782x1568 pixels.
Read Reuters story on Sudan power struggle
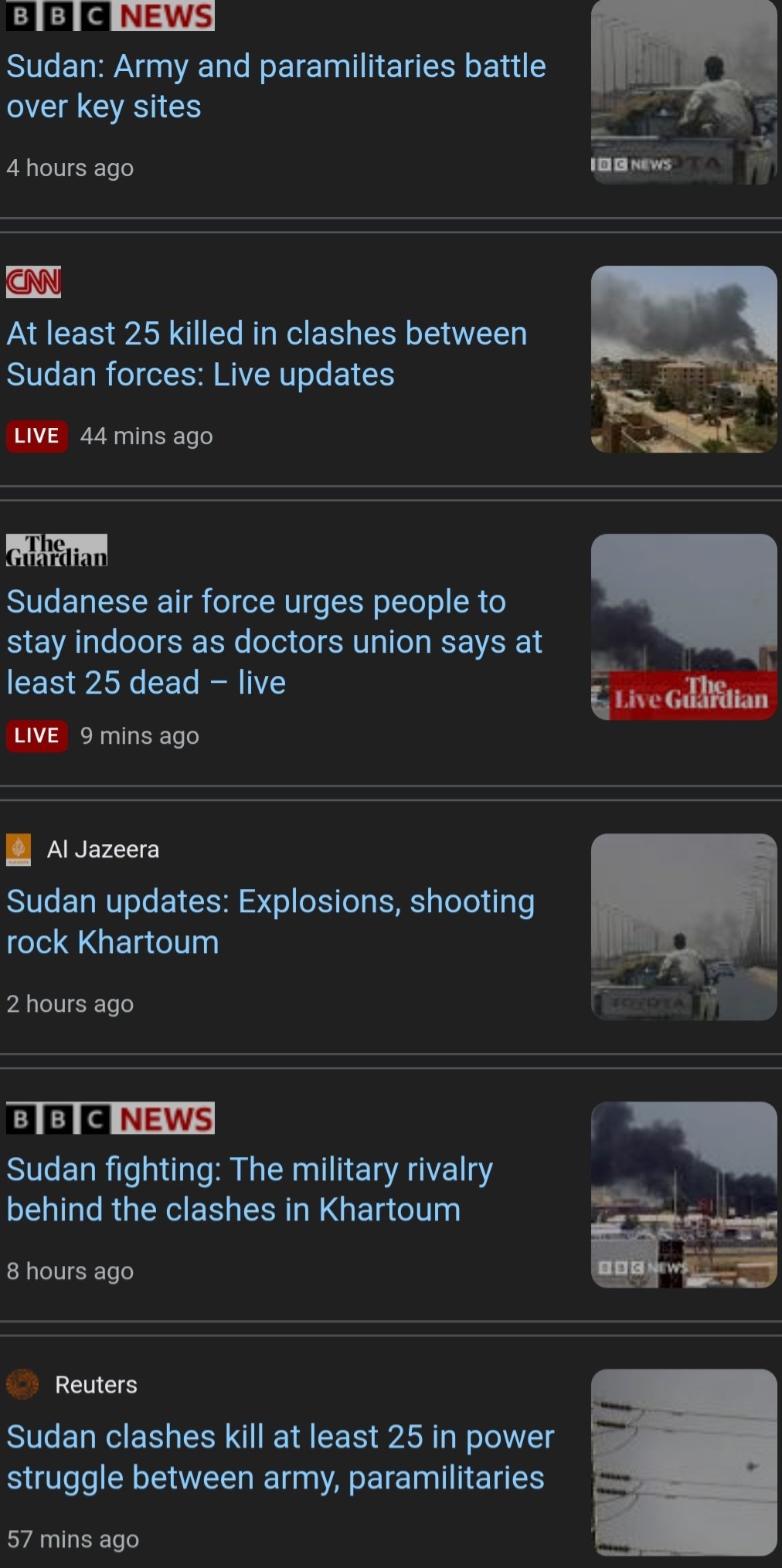[x=280, y=1457]
